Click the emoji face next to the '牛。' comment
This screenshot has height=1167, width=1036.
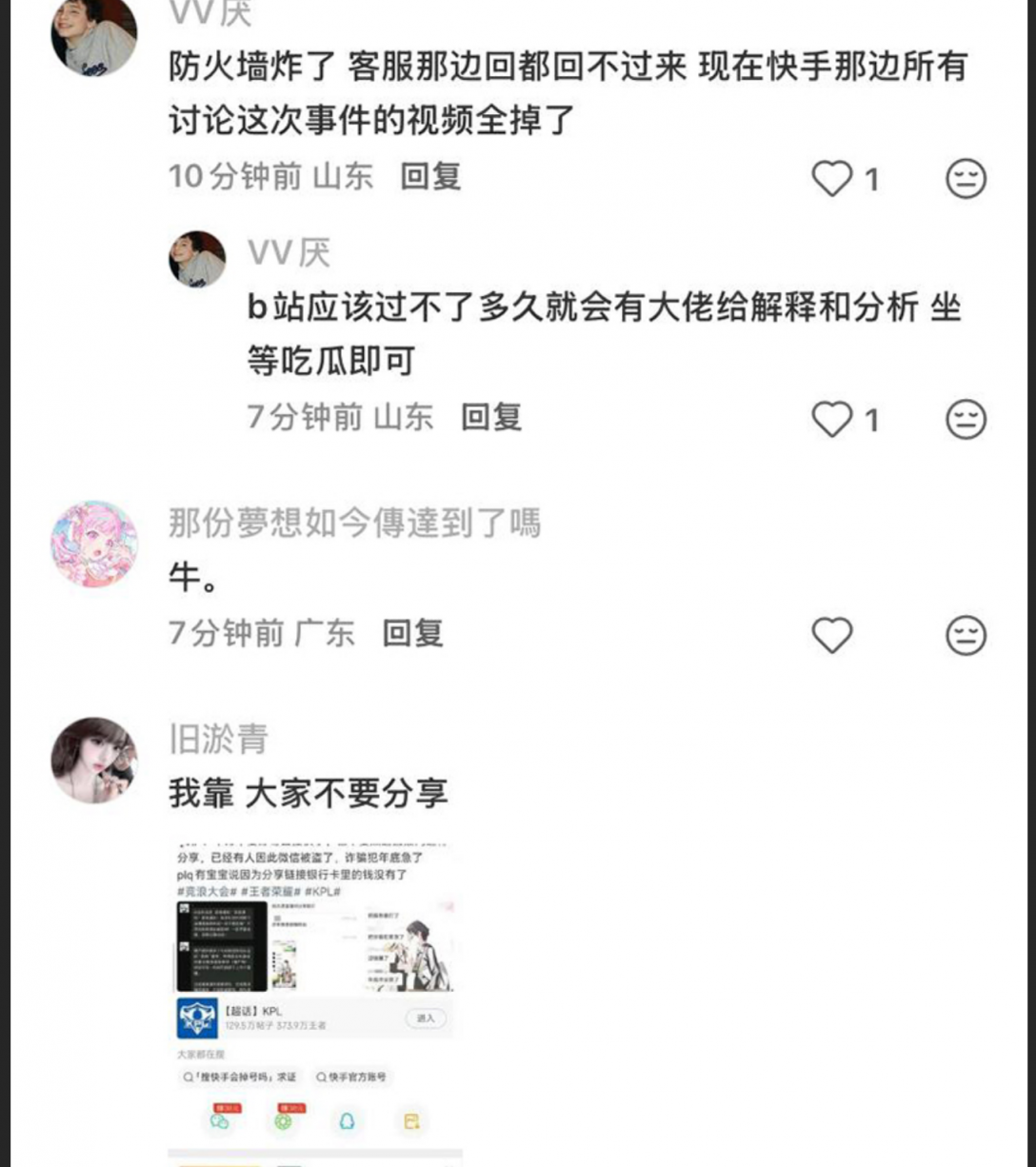966,633
